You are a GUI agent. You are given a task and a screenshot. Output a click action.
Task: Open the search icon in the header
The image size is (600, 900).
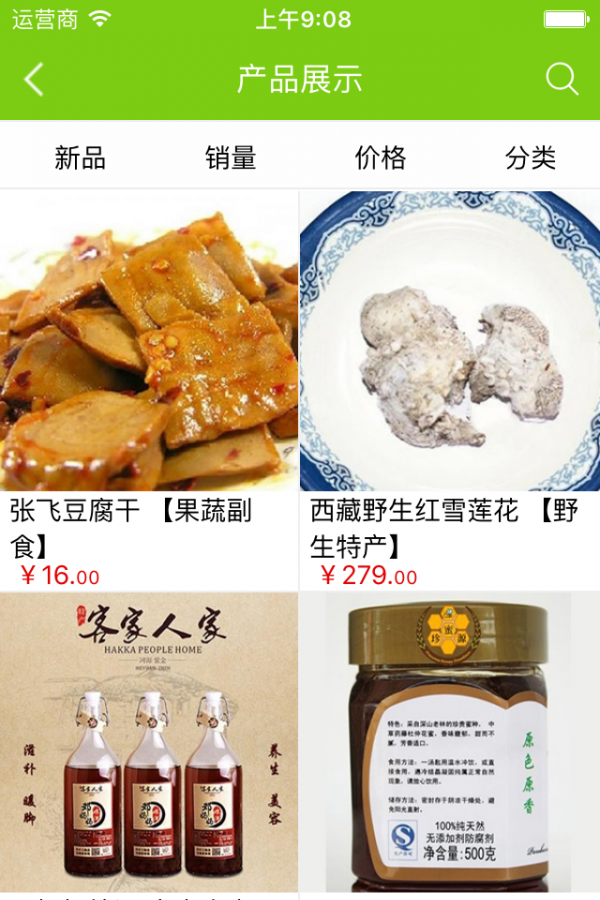562,79
